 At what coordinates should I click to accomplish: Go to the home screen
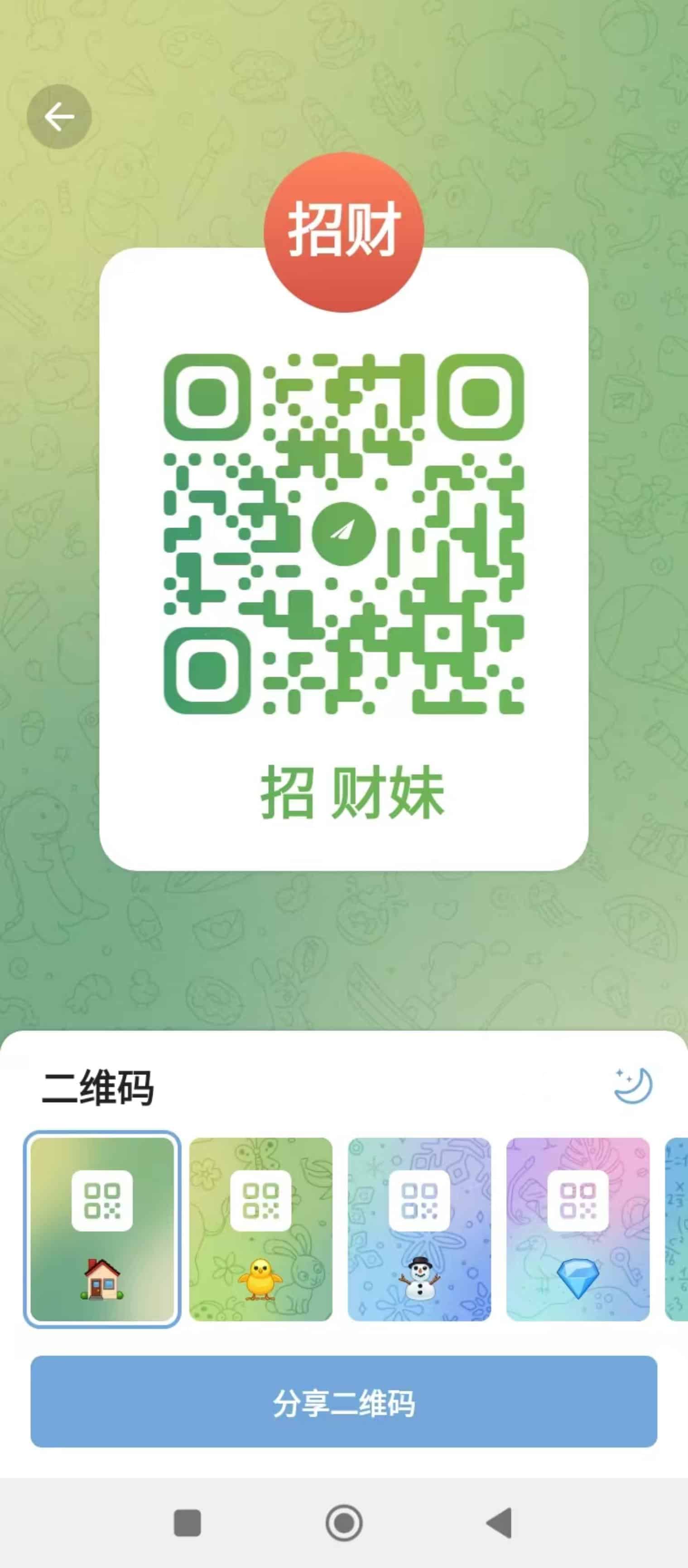pos(344,1523)
